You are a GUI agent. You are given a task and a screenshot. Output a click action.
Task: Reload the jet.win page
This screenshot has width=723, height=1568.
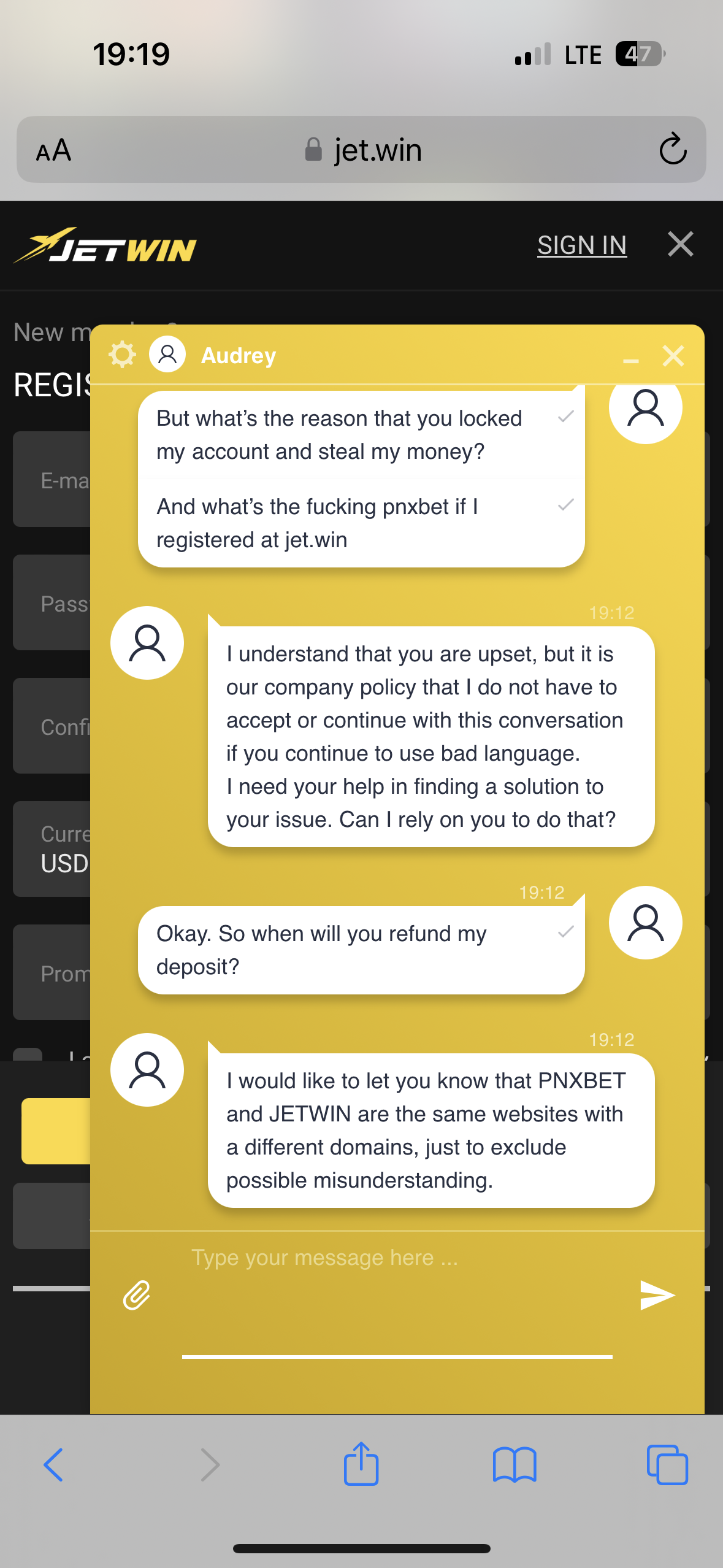coord(673,149)
